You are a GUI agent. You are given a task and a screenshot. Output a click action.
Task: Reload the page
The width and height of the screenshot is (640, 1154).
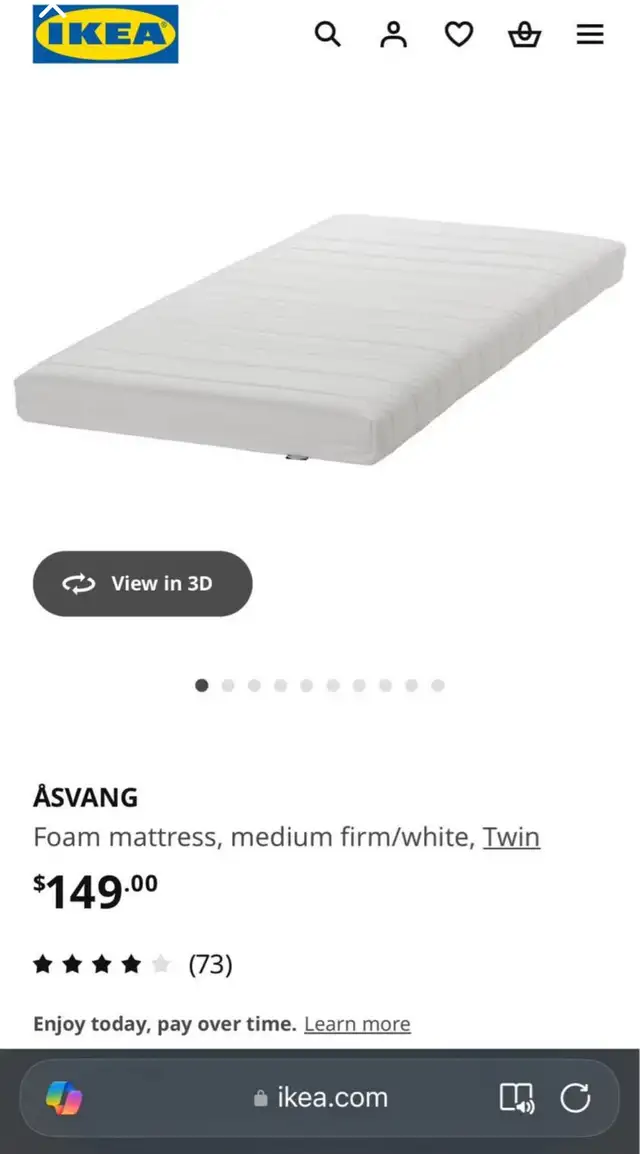575,1098
